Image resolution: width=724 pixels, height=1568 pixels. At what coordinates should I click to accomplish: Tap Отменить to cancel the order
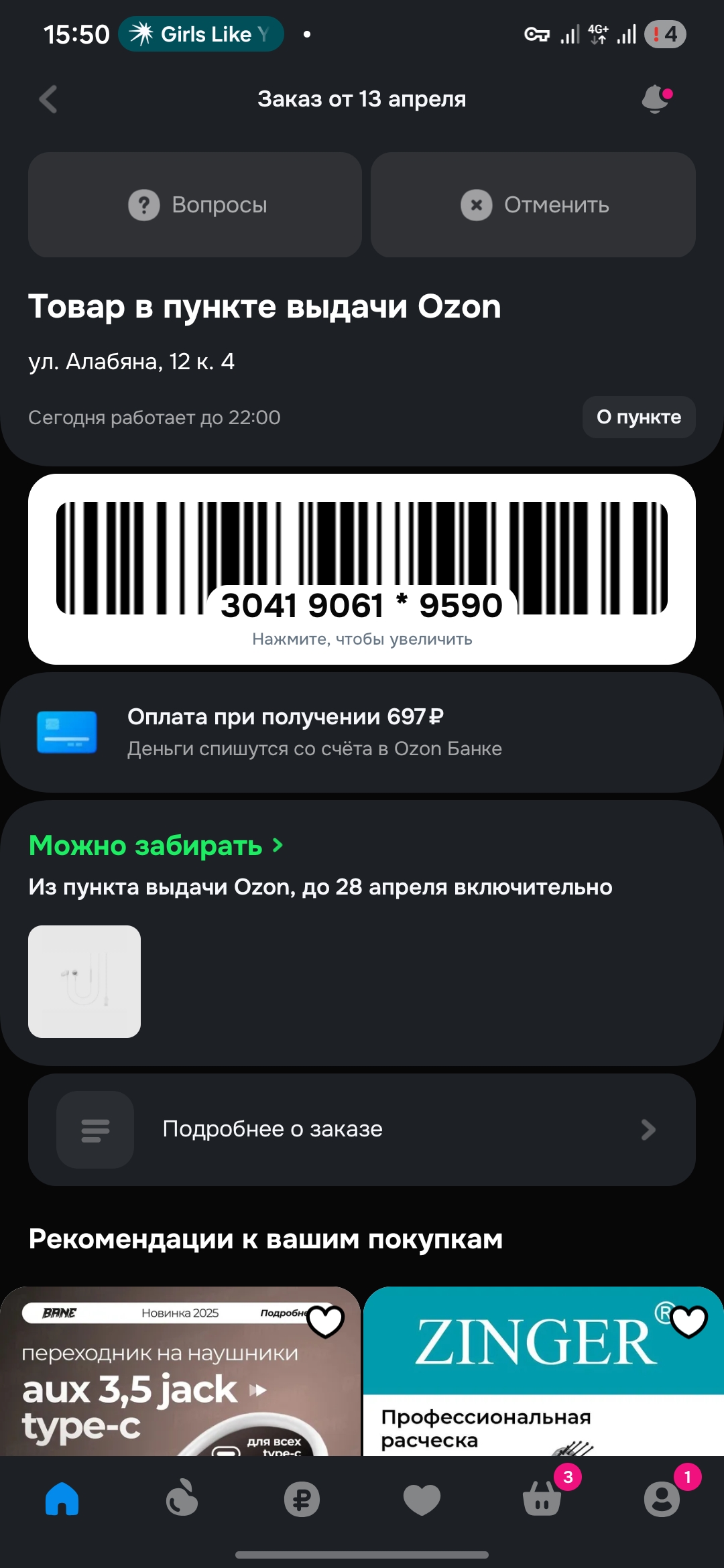tap(533, 204)
